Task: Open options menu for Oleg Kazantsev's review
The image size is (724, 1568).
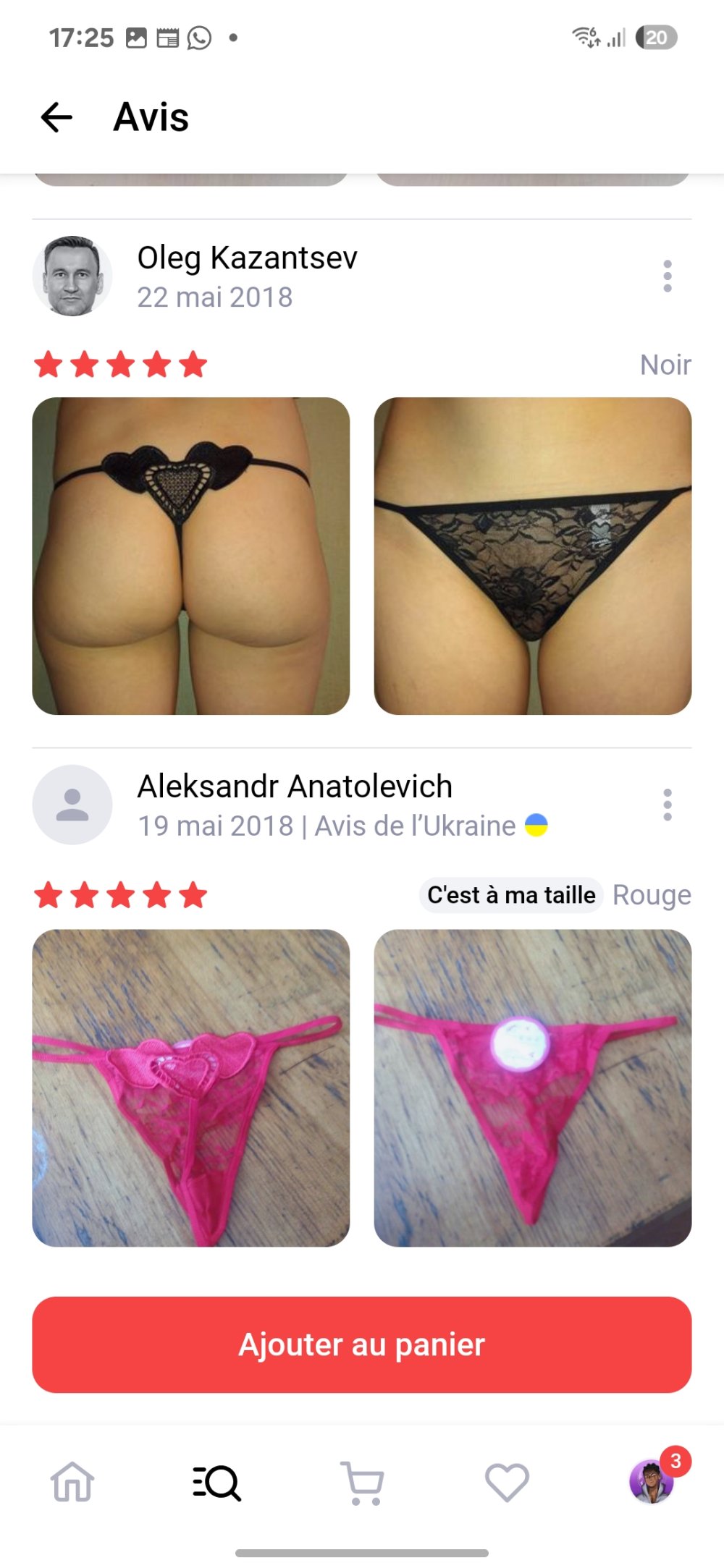Action: (x=667, y=276)
